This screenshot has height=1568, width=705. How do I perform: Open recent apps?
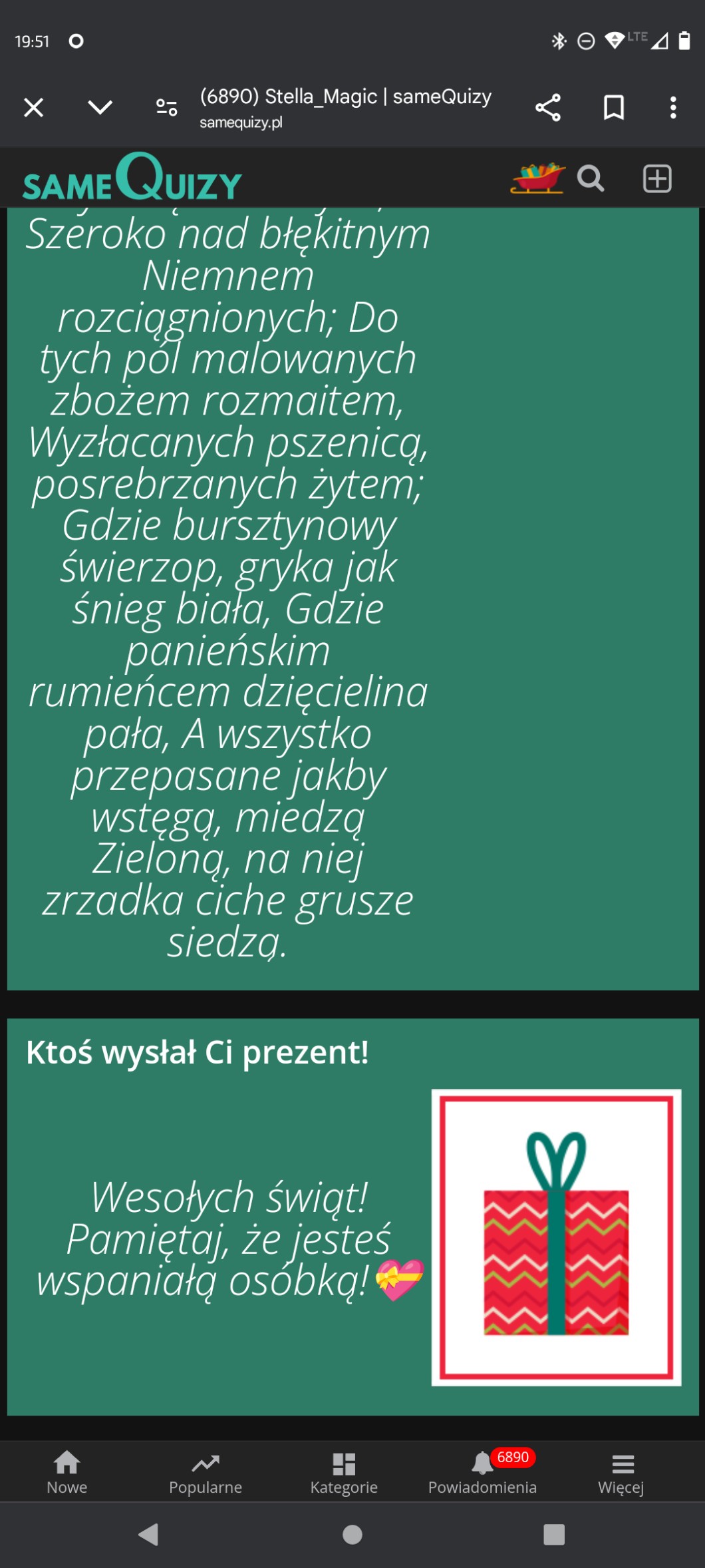click(554, 1535)
